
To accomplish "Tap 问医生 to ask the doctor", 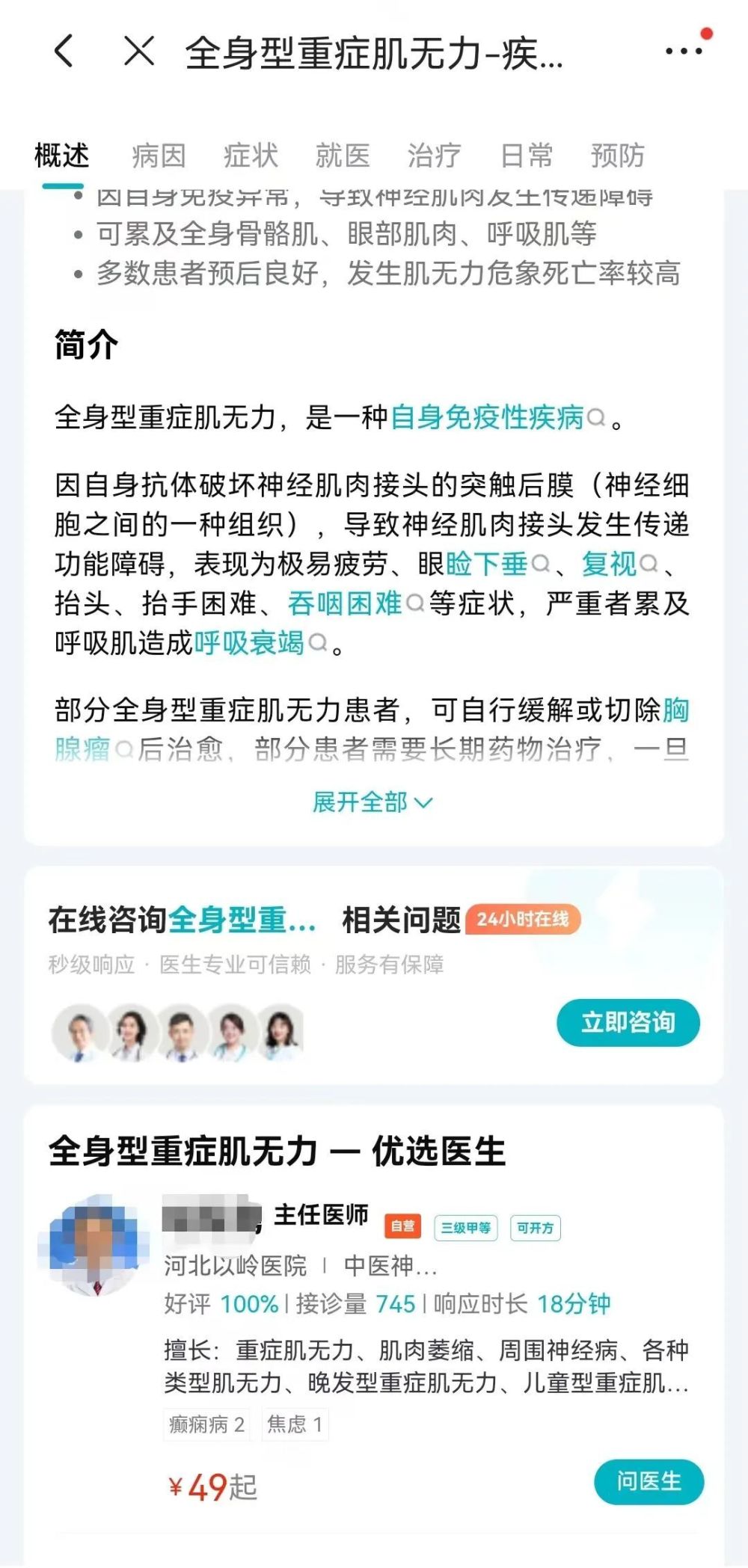I will point(649,1481).
